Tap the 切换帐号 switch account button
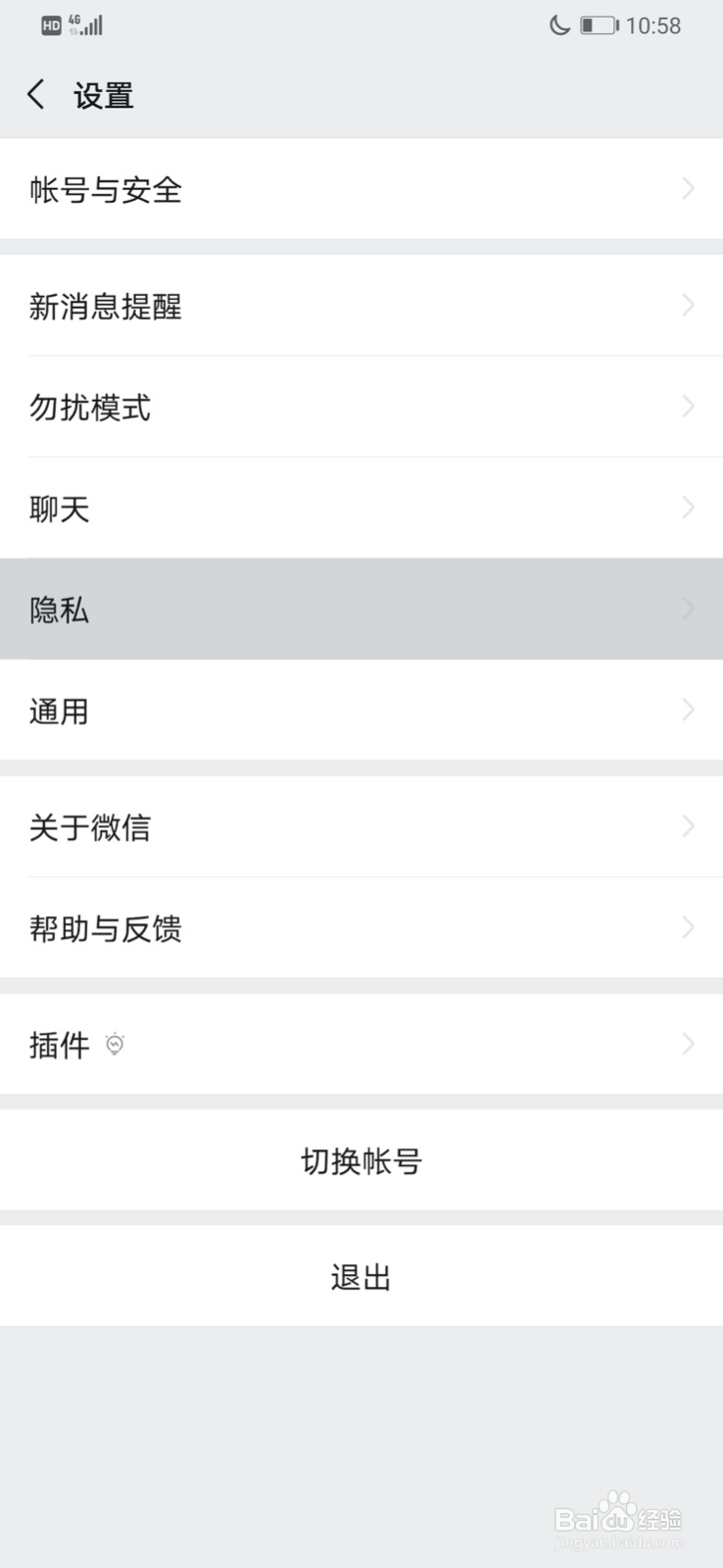This screenshot has width=723, height=1568. coord(361,1160)
